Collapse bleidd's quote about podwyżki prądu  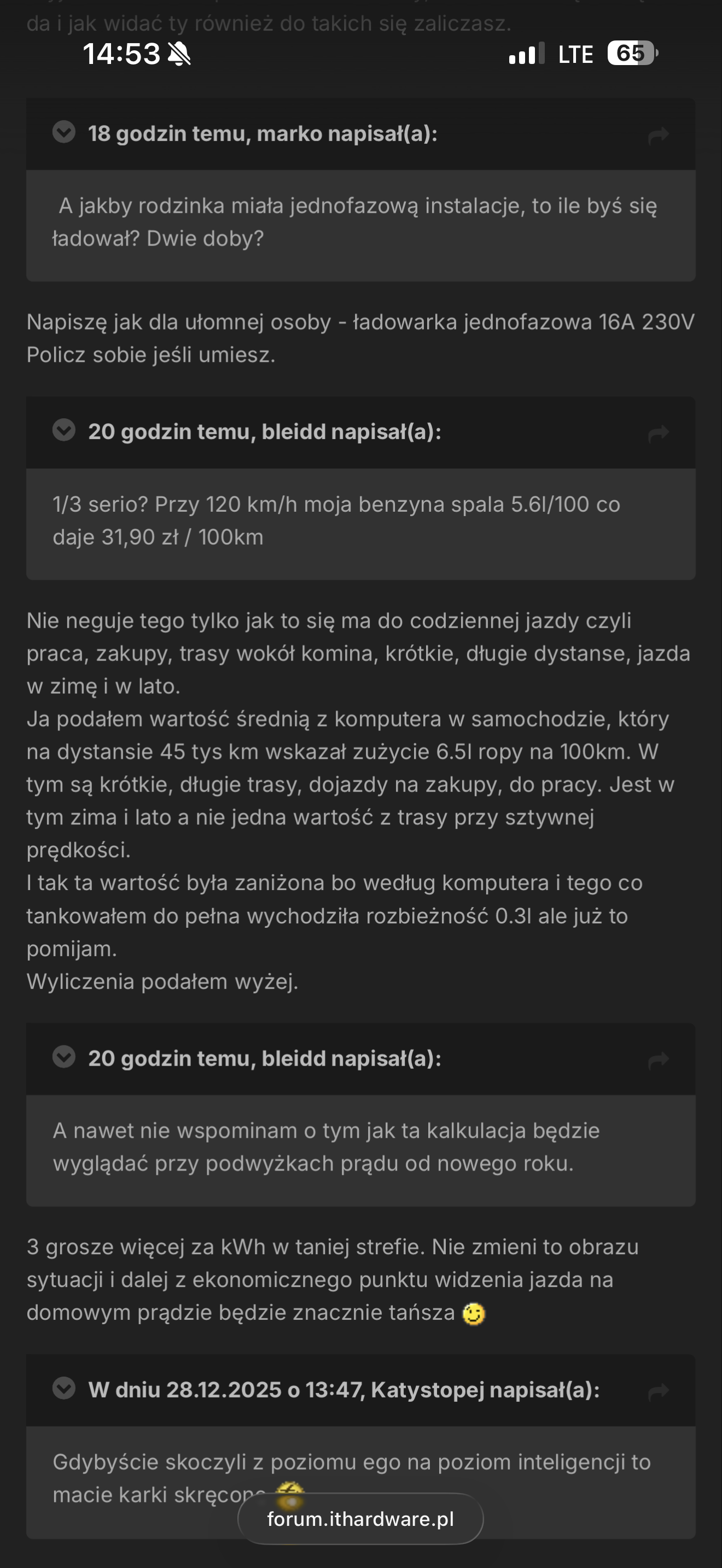(x=64, y=1057)
